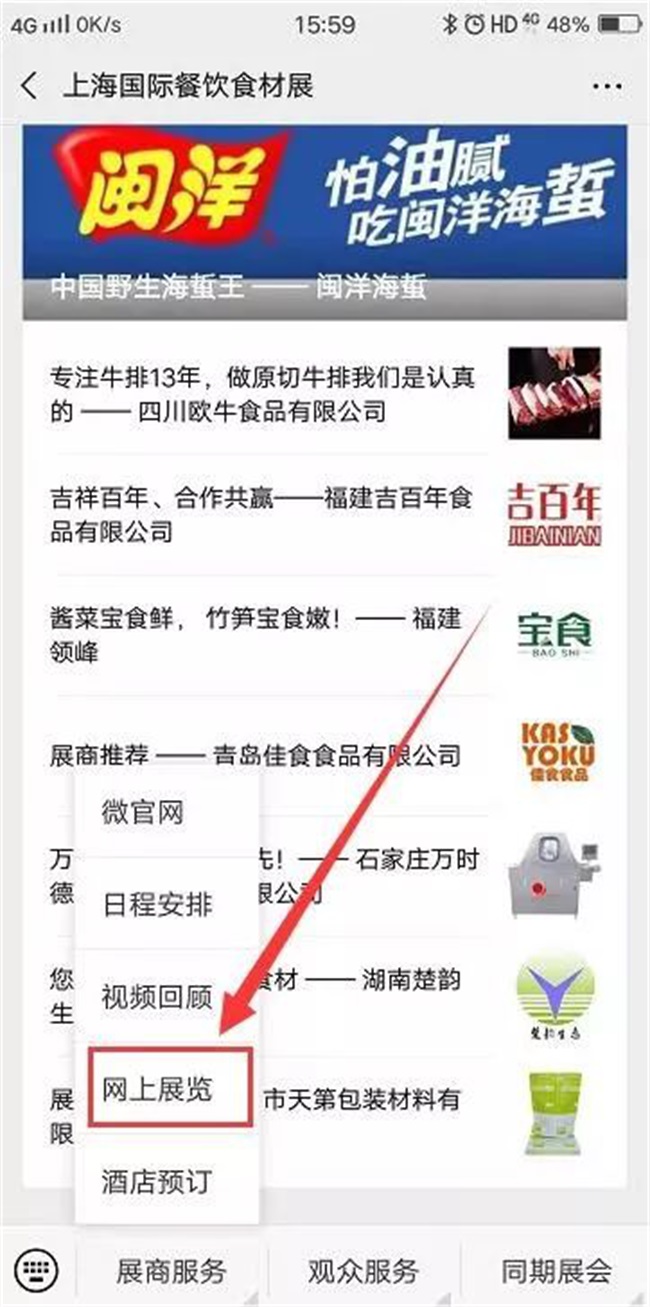Open the 福建领峰 宝食 article
Screen dimensions: 650x1307
click(270, 634)
